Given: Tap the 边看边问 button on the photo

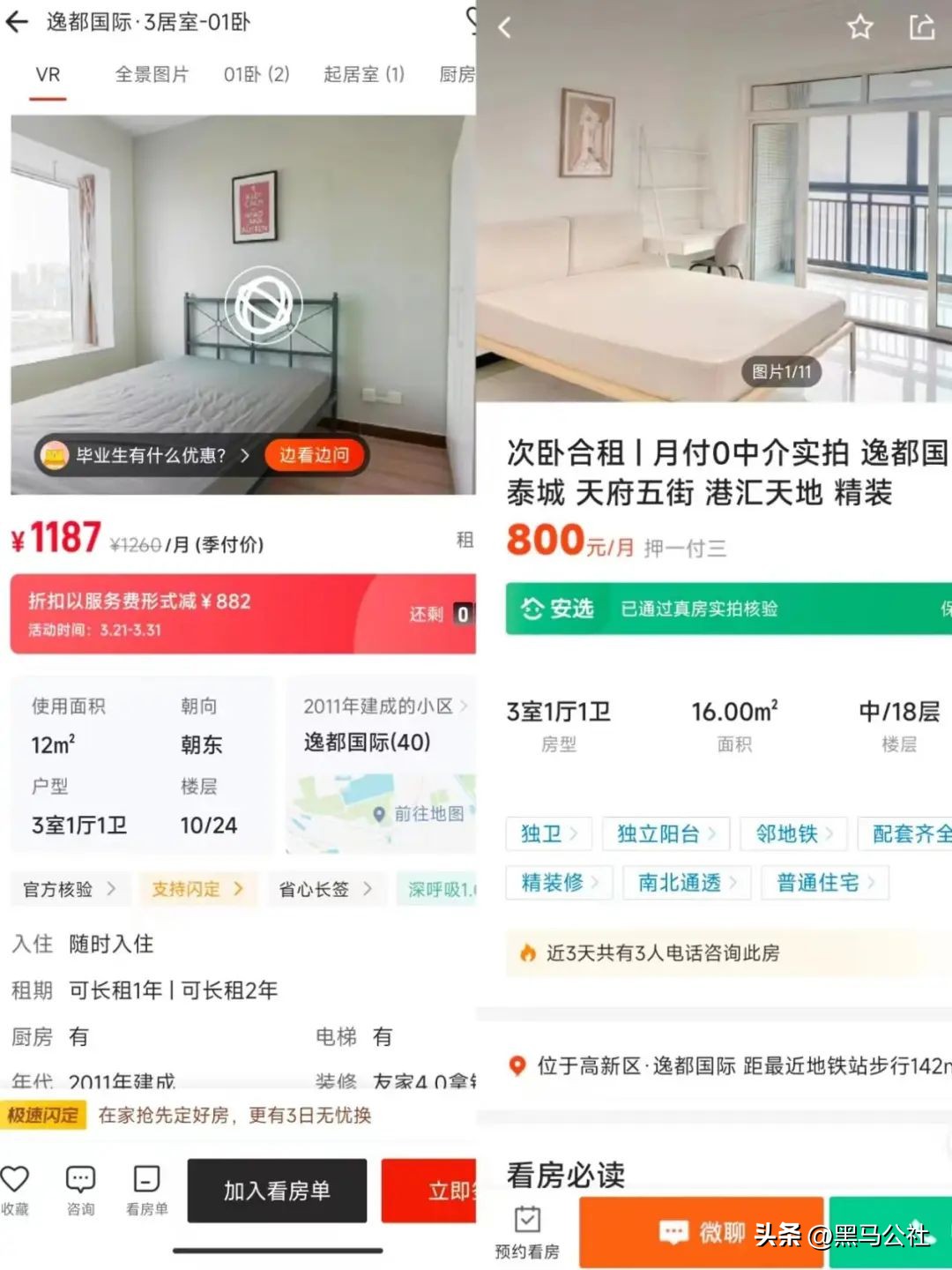Looking at the screenshot, I should [314, 456].
